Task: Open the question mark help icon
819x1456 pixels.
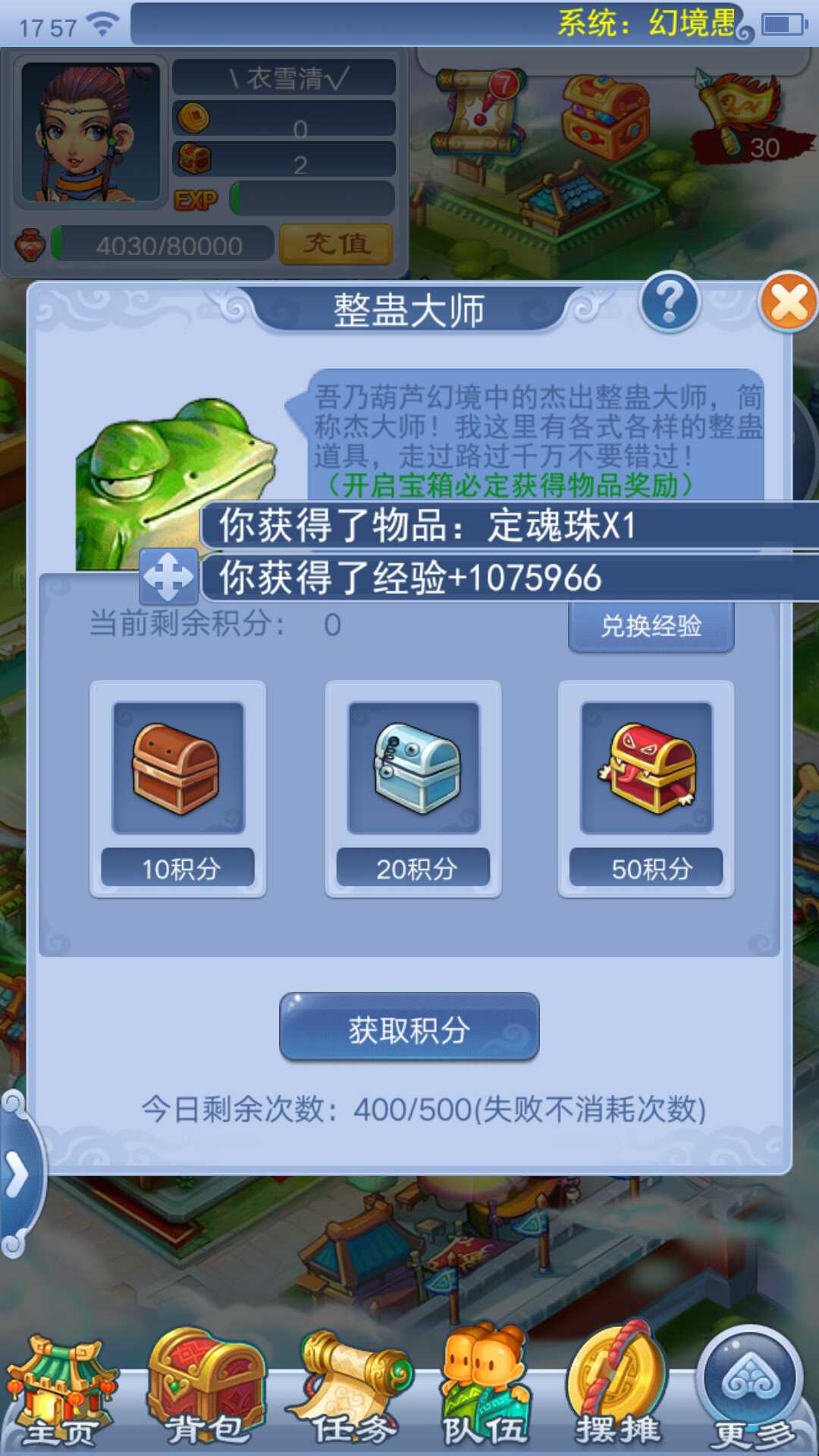Action: tap(669, 302)
